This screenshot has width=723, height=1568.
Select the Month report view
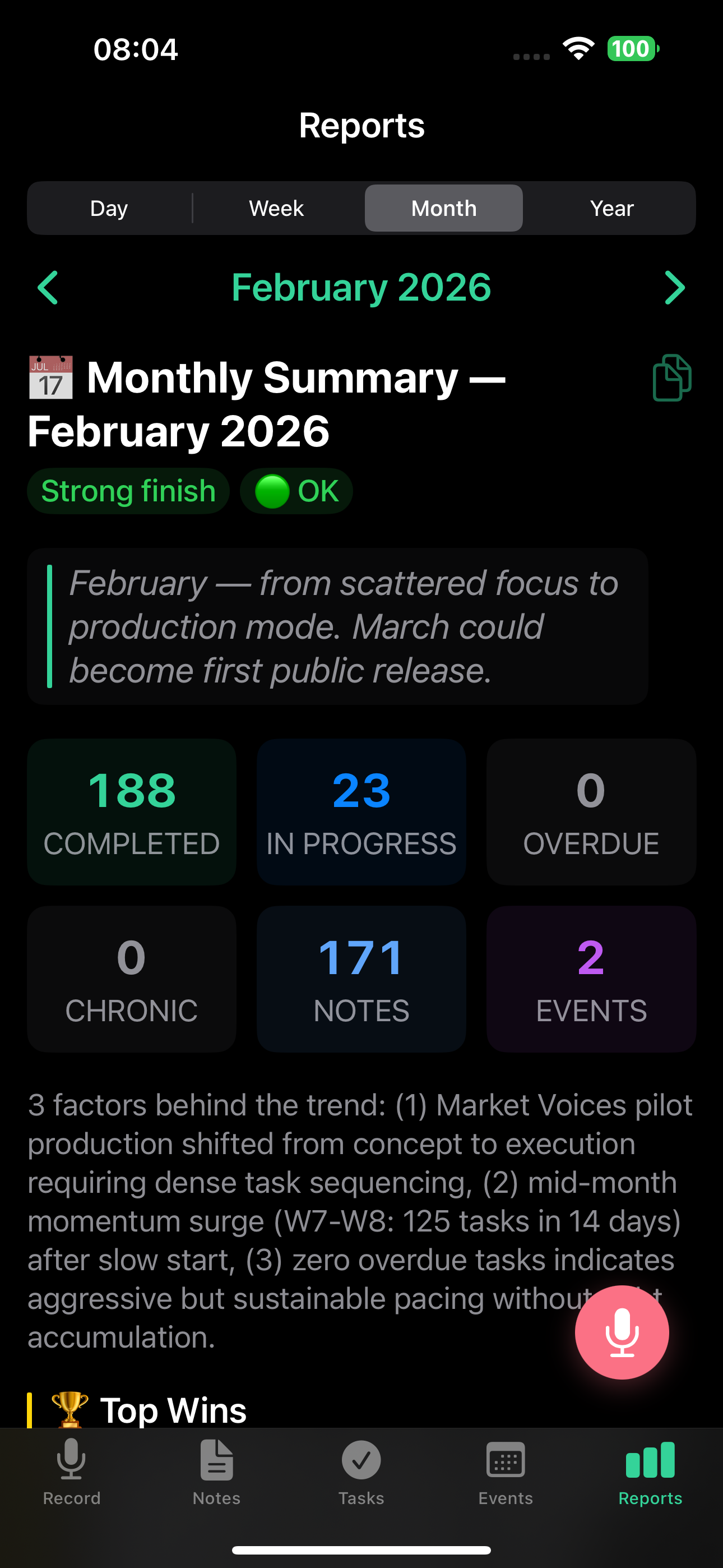(444, 208)
